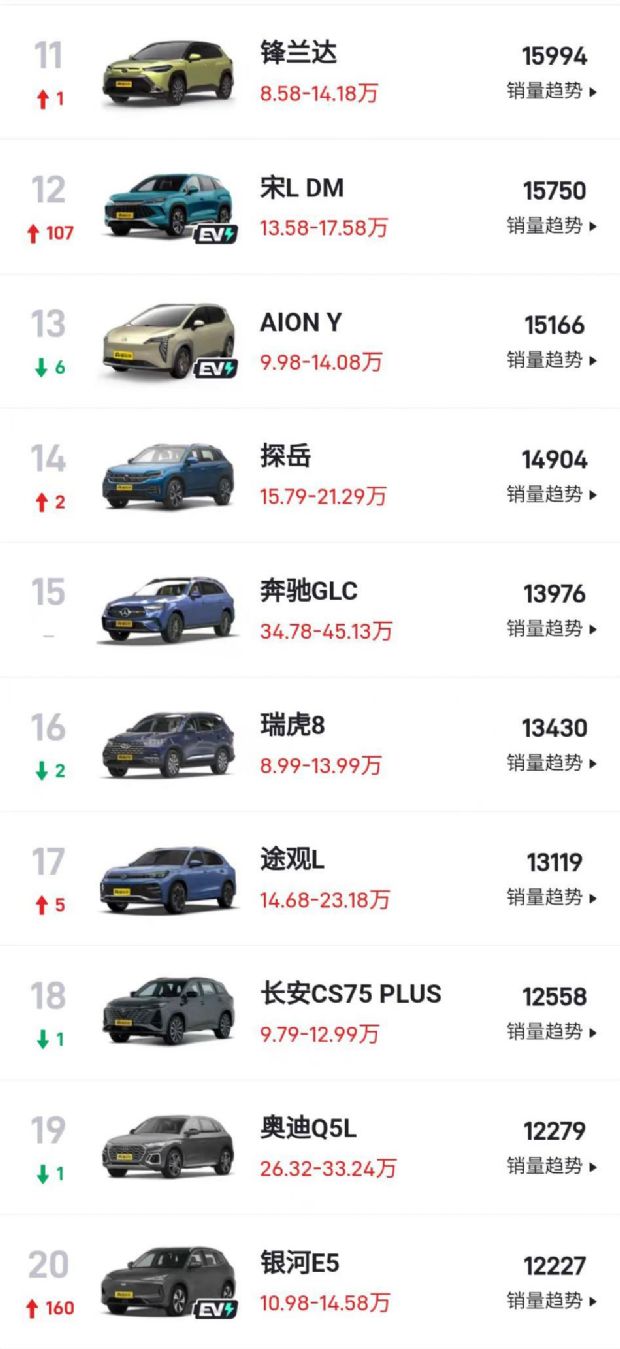View 销量趋势 for 途观L
Image resolution: width=620 pixels, height=1349 pixels.
pyautogui.click(x=551, y=897)
